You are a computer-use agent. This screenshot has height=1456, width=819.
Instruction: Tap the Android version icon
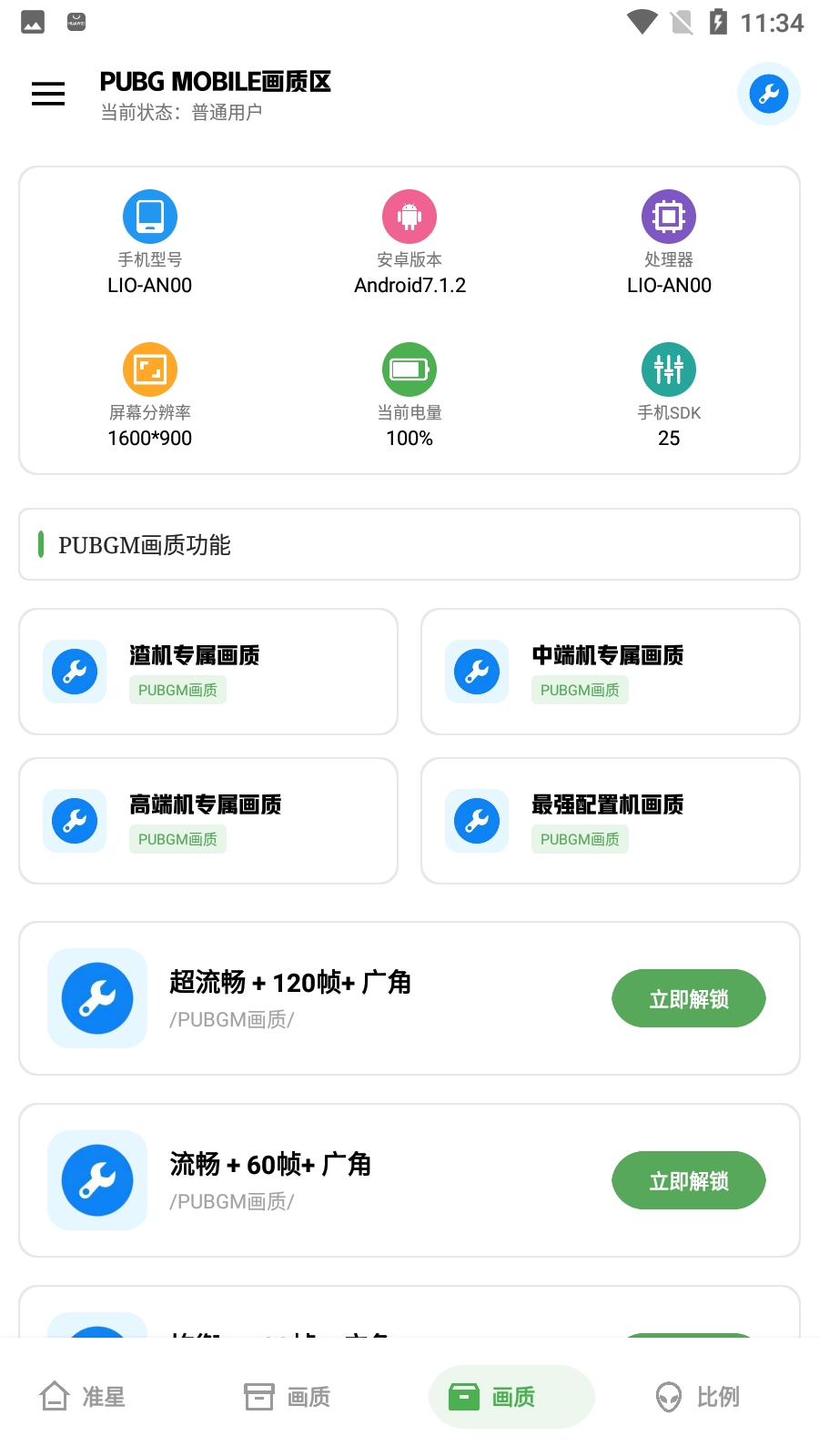click(x=409, y=217)
